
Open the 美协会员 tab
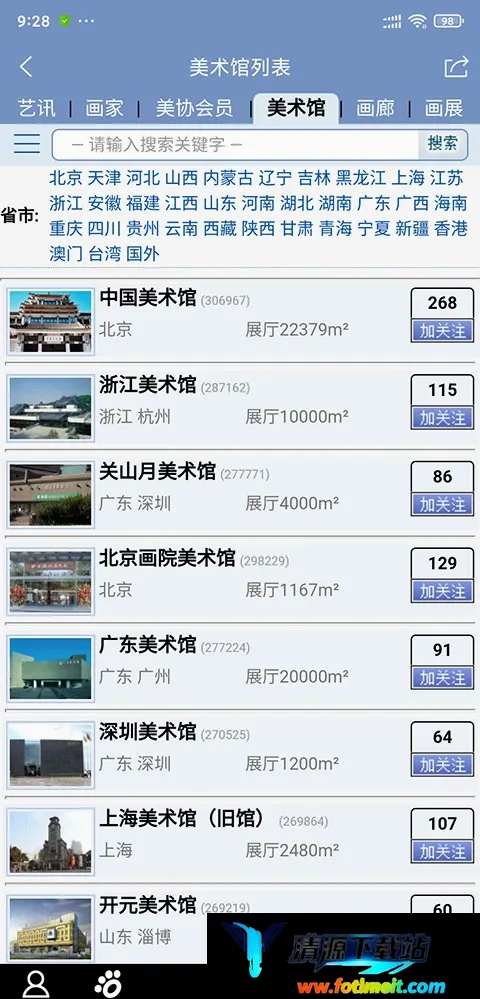[x=194, y=108]
